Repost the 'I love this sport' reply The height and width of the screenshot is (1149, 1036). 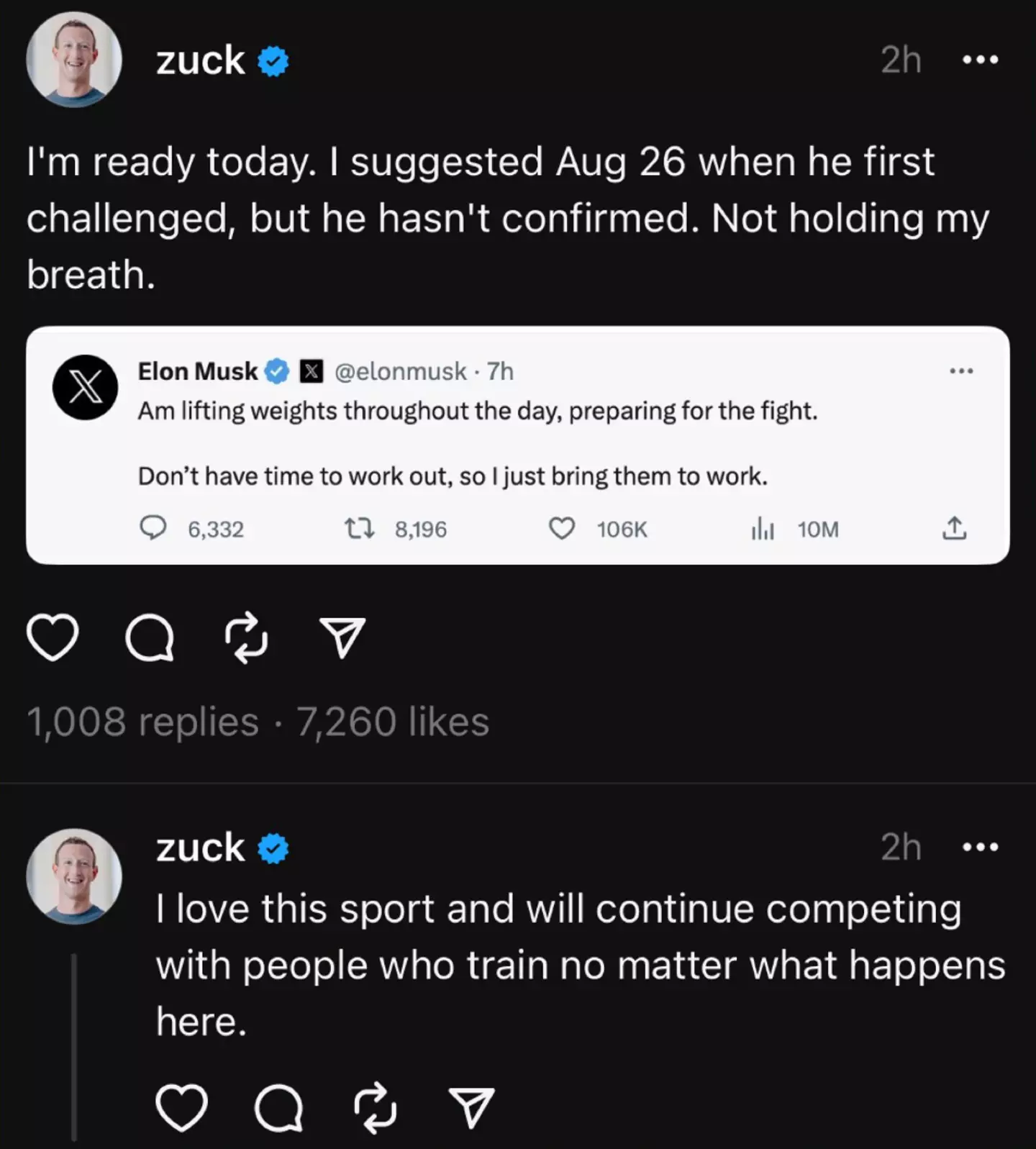point(375,1107)
